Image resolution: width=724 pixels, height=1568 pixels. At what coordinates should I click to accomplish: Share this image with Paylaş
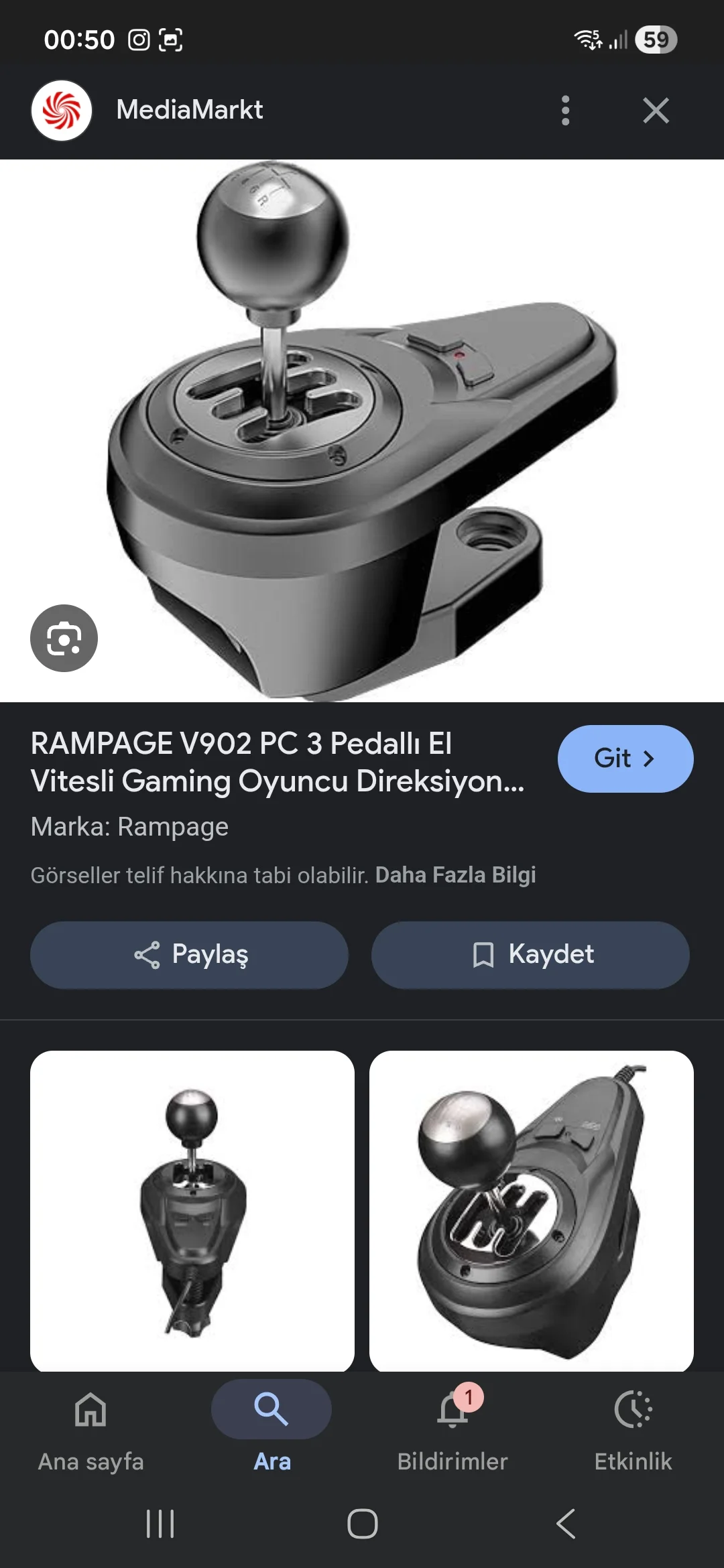tap(190, 954)
